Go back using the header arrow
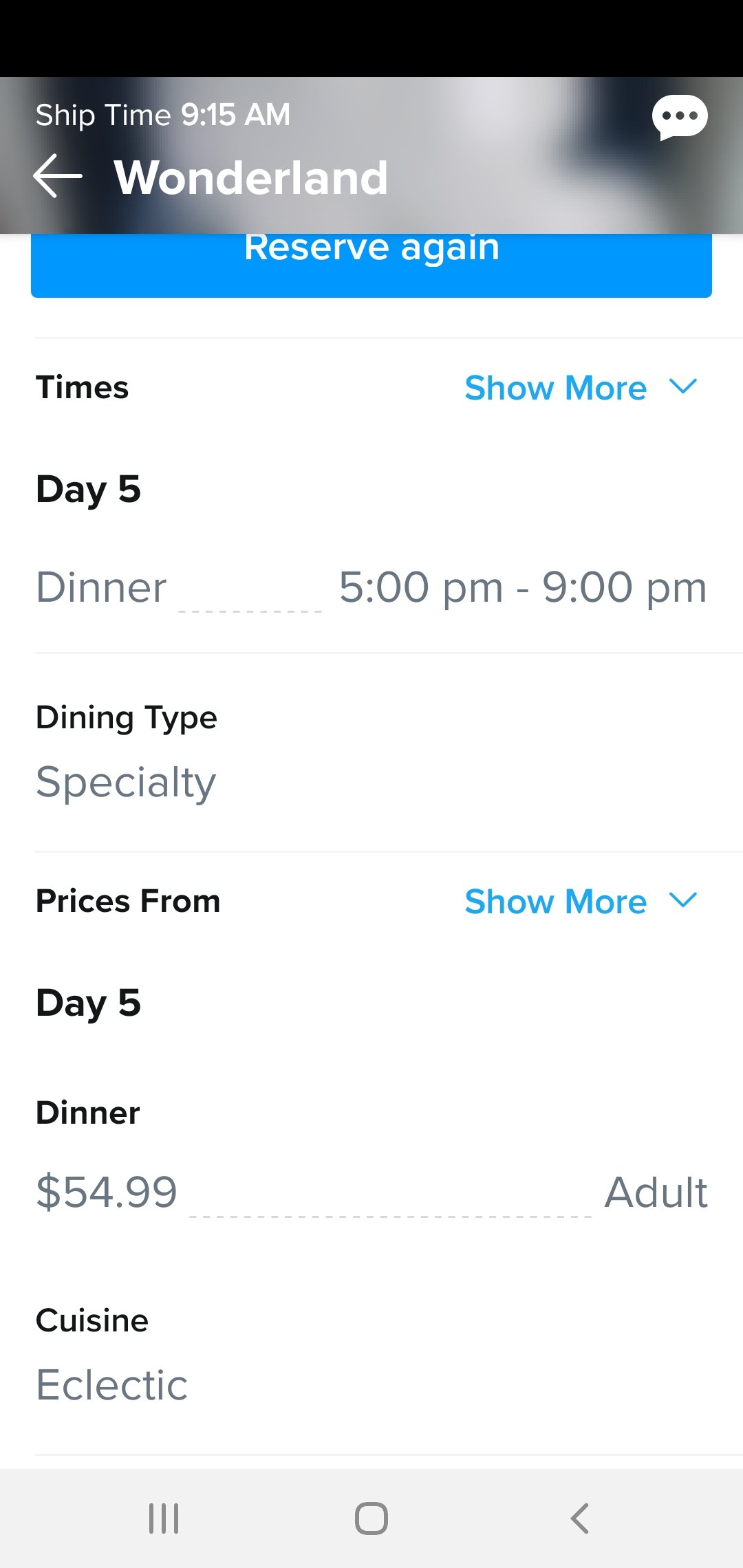This screenshot has height=1568, width=743. pos(58,176)
